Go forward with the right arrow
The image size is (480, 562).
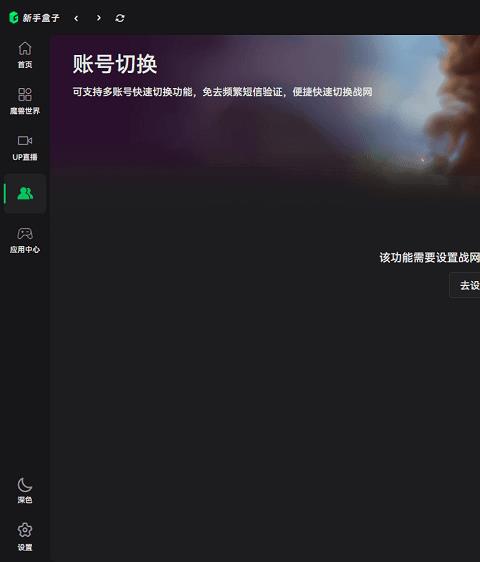pyautogui.click(x=99, y=18)
